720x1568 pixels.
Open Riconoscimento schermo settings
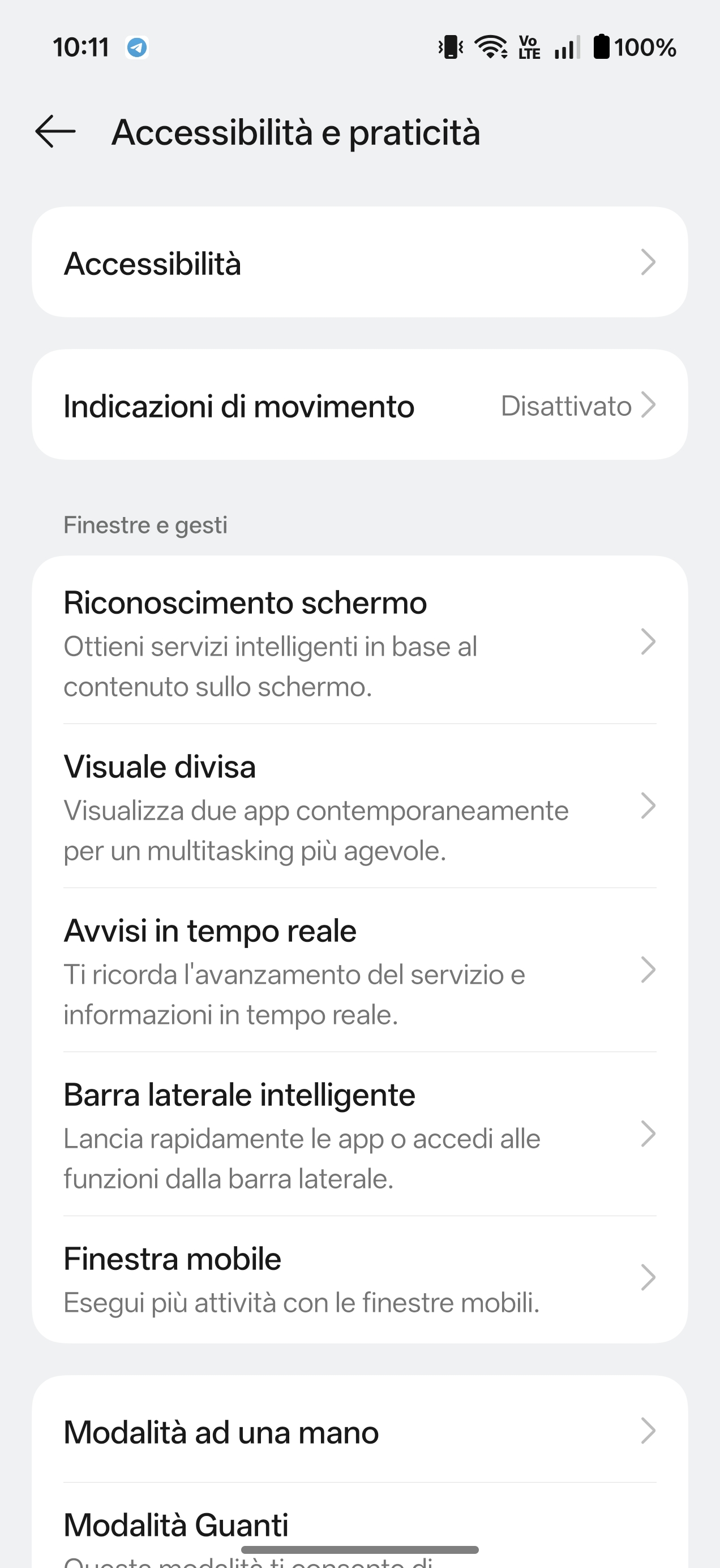(x=359, y=643)
